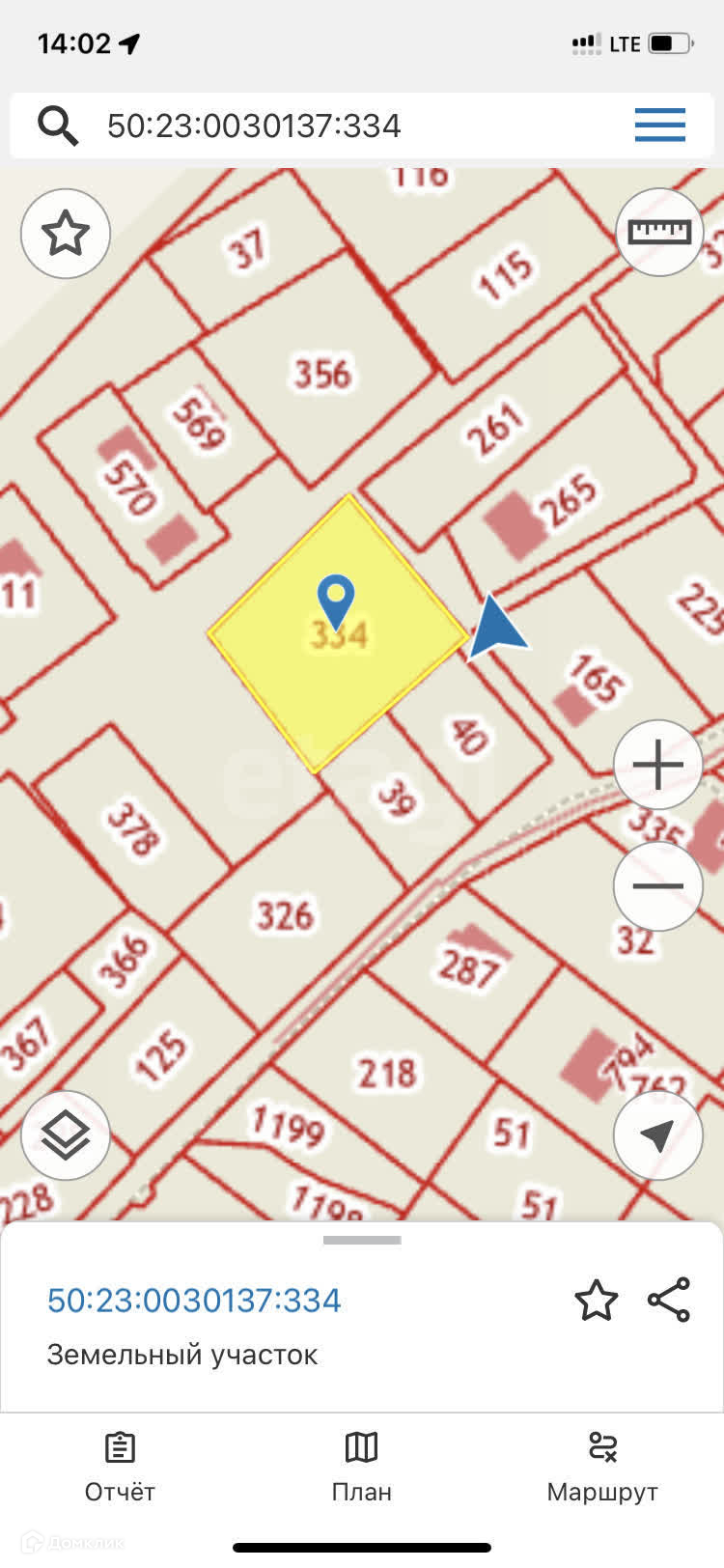724x1568 pixels.
Task: Open the map layers selector
Action: pos(66,1134)
